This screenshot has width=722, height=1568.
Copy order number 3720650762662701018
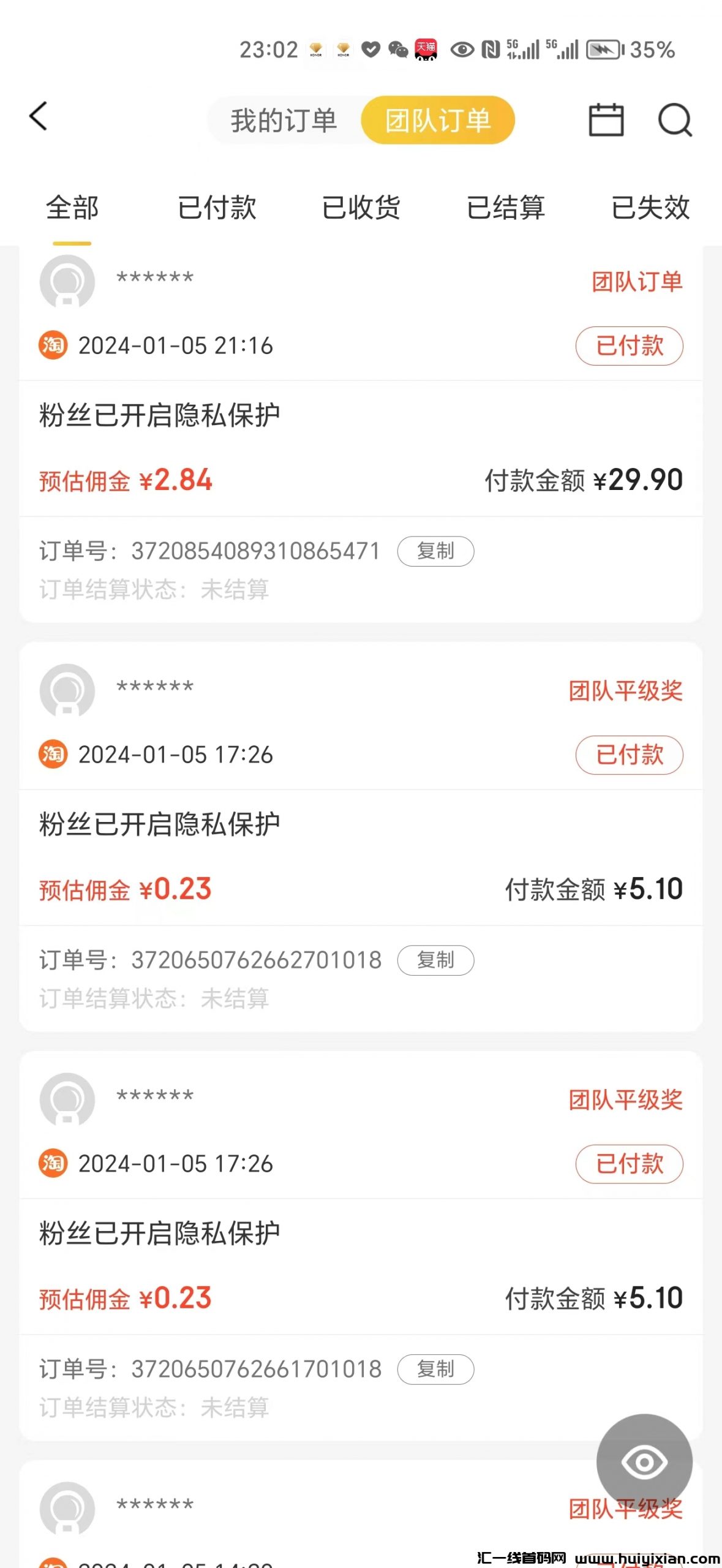coord(435,960)
